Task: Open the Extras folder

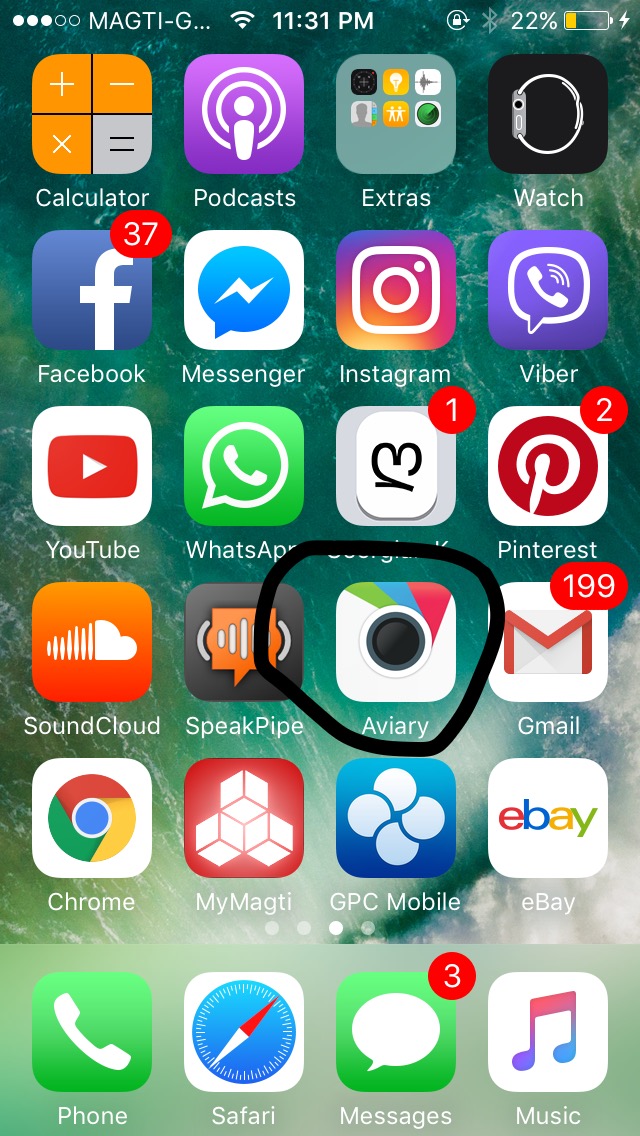Action: (396, 115)
